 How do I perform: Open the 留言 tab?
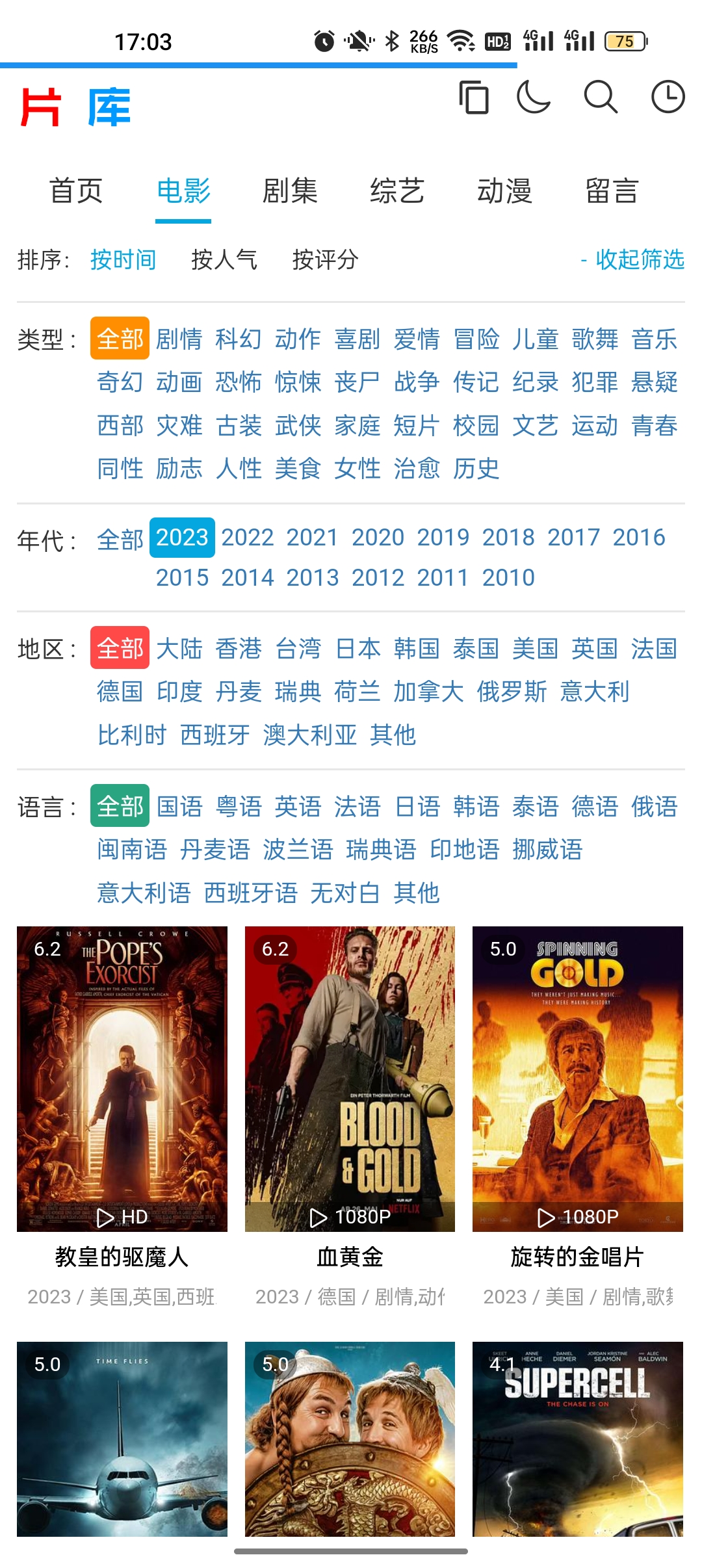coord(612,191)
